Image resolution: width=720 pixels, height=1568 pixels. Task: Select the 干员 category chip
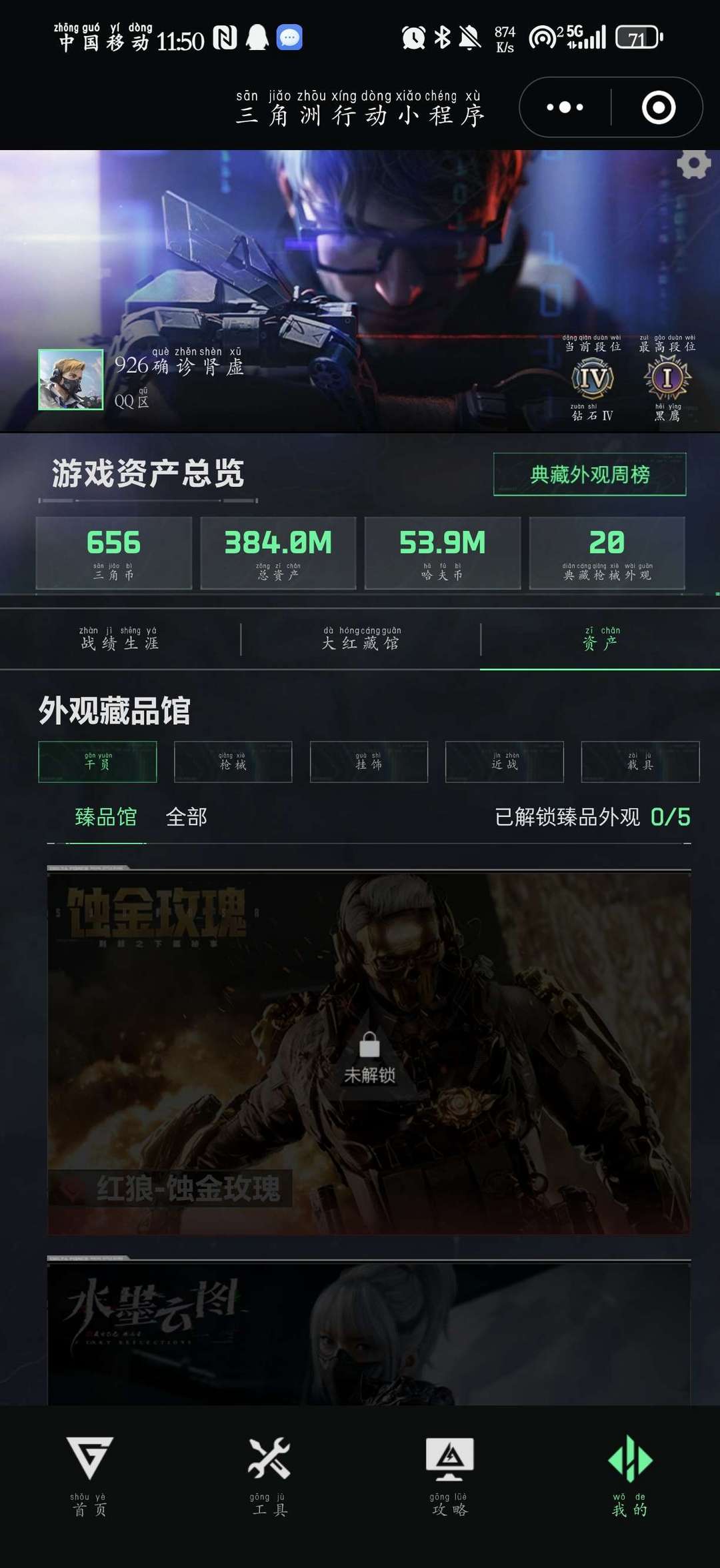coord(97,762)
